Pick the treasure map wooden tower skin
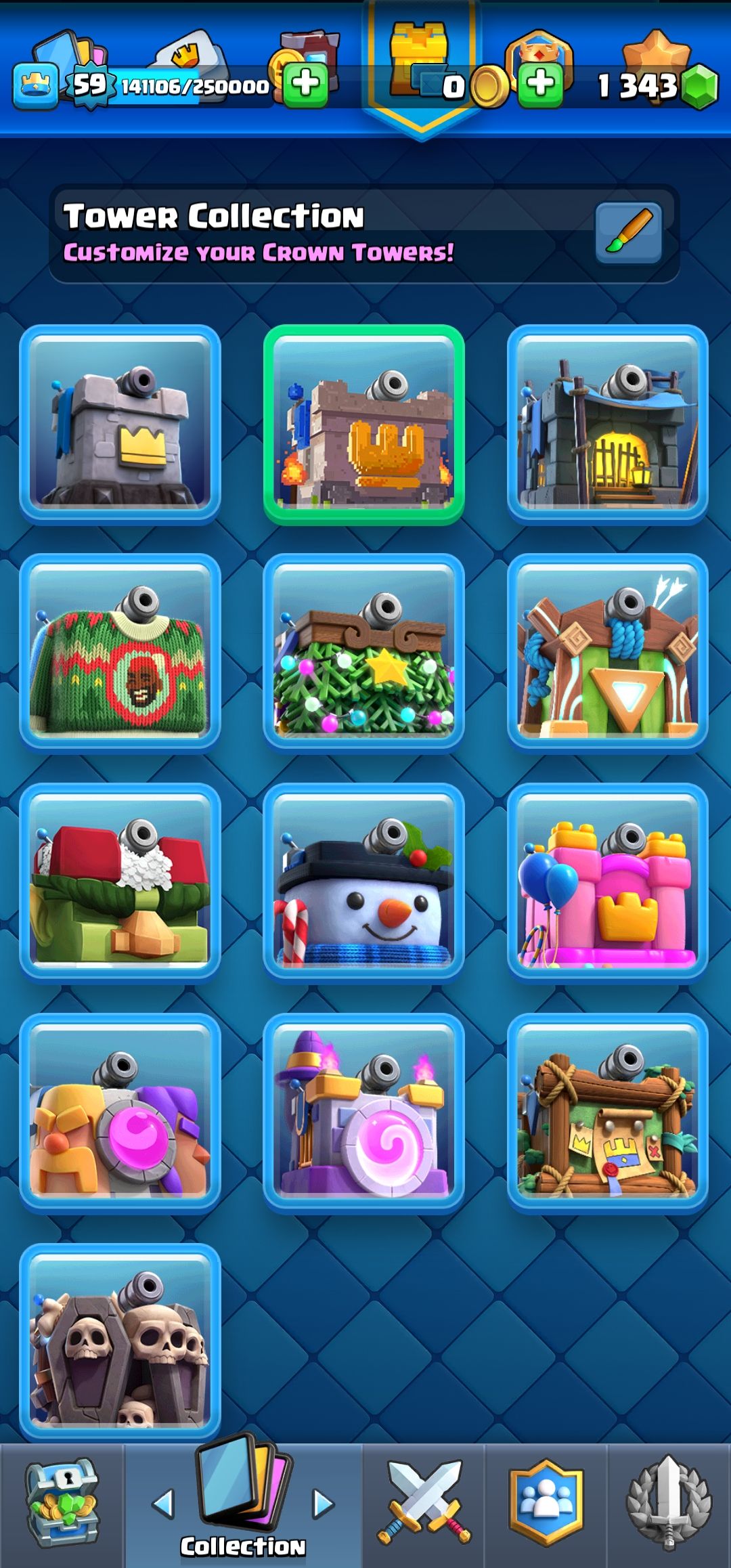Screen dimensions: 731x1568 (607, 1112)
